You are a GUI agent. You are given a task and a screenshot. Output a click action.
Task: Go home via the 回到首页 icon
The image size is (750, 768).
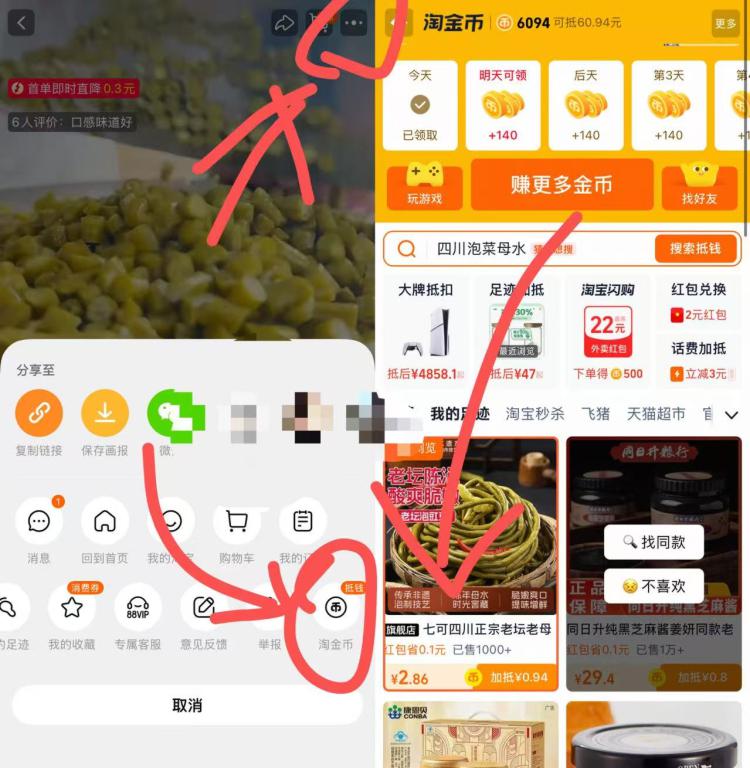(105, 522)
